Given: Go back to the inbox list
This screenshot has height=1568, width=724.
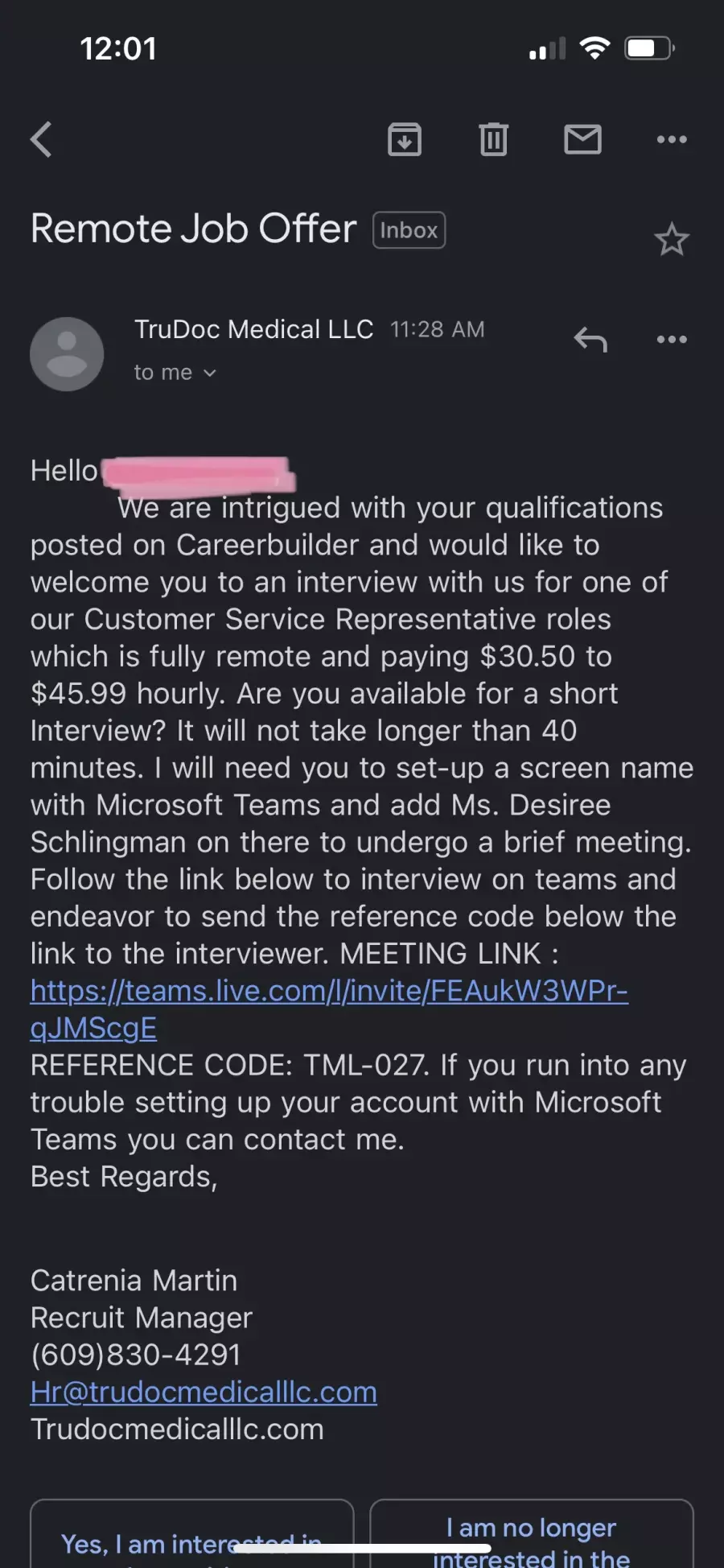Looking at the screenshot, I should [41, 139].
